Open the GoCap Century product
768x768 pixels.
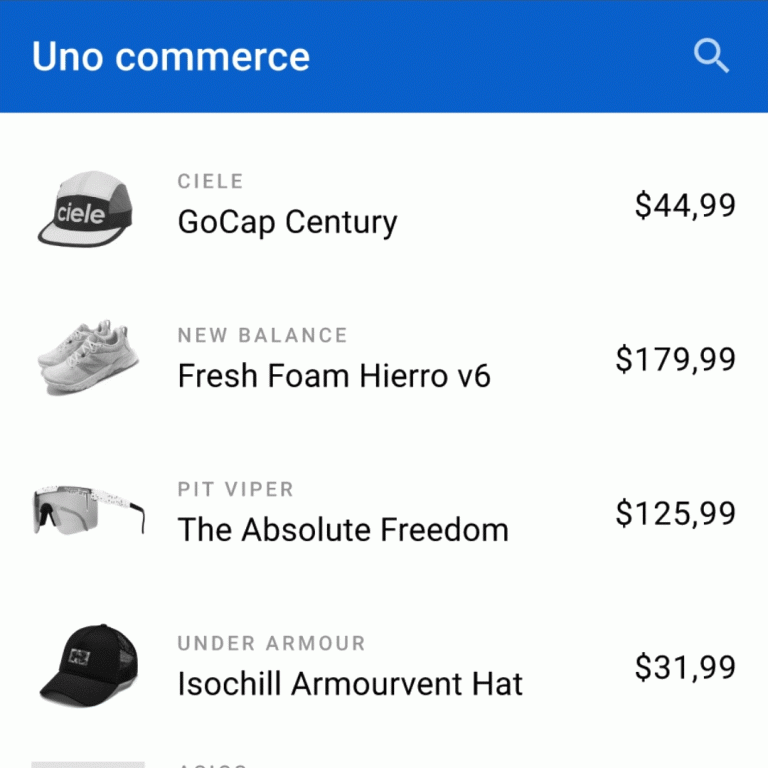[287, 221]
